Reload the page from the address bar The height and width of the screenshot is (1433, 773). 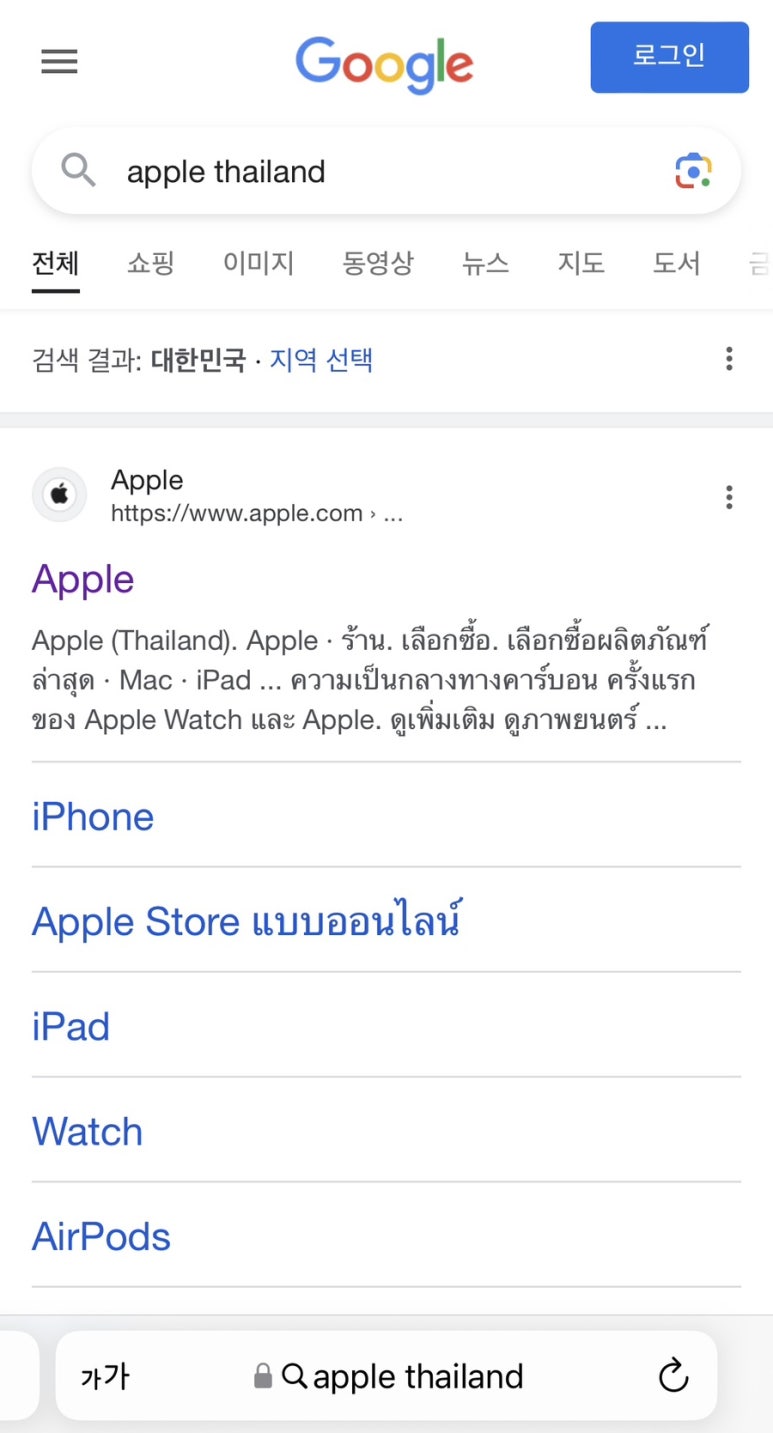pyautogui.click(x=674, y=1376)
